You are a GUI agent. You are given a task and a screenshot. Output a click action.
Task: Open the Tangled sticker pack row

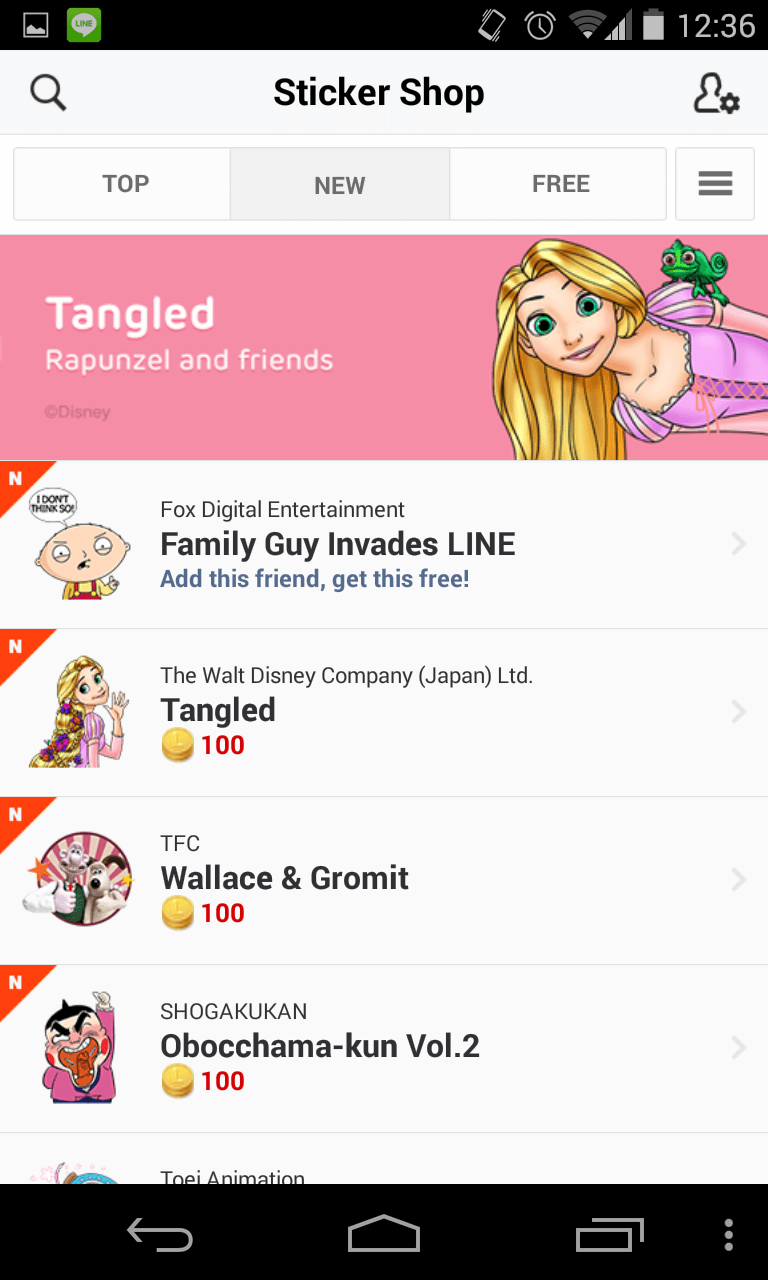pyautogui.click(x=384, y=712)
